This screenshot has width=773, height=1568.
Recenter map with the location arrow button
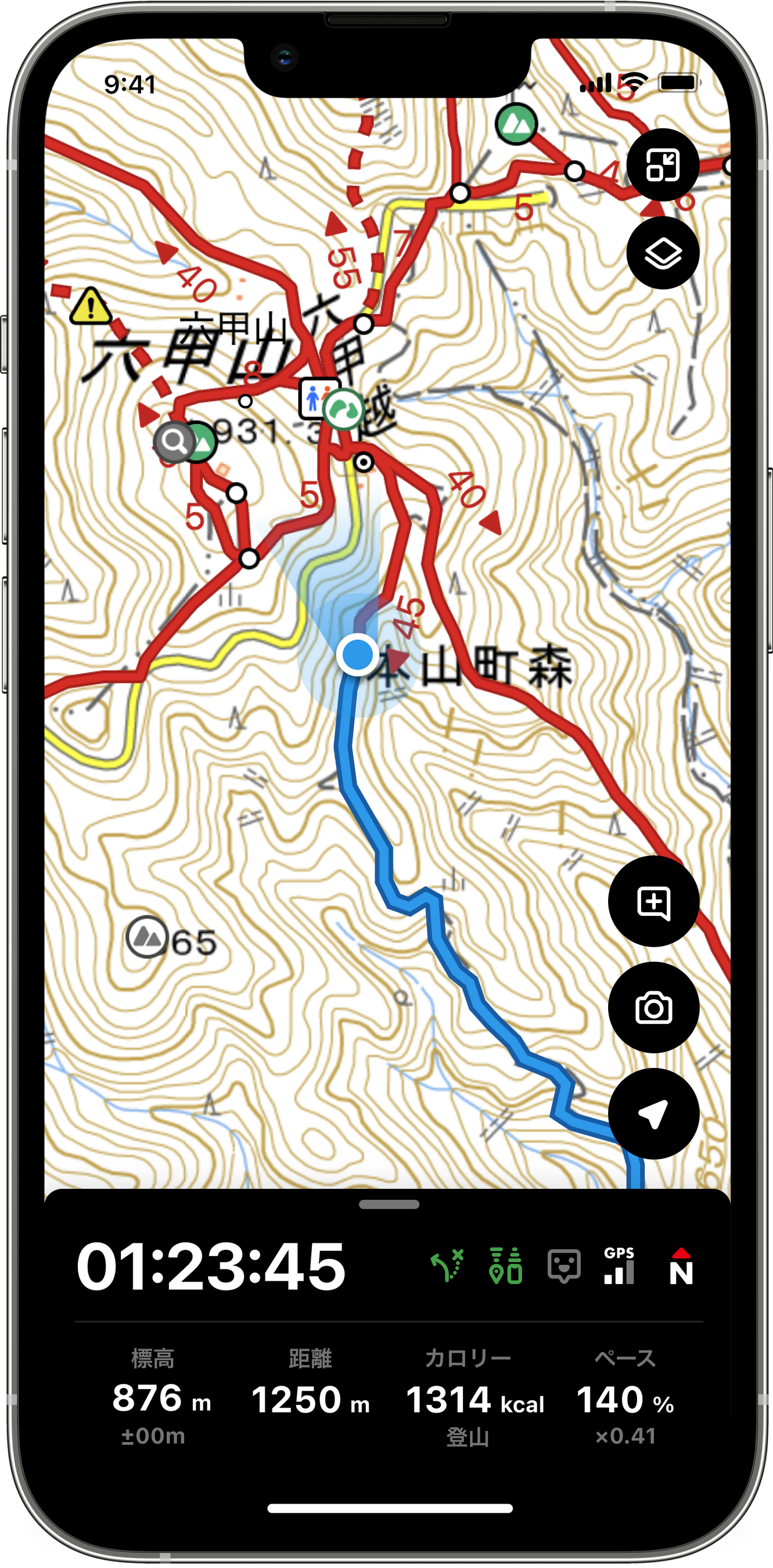point(653,1114)
